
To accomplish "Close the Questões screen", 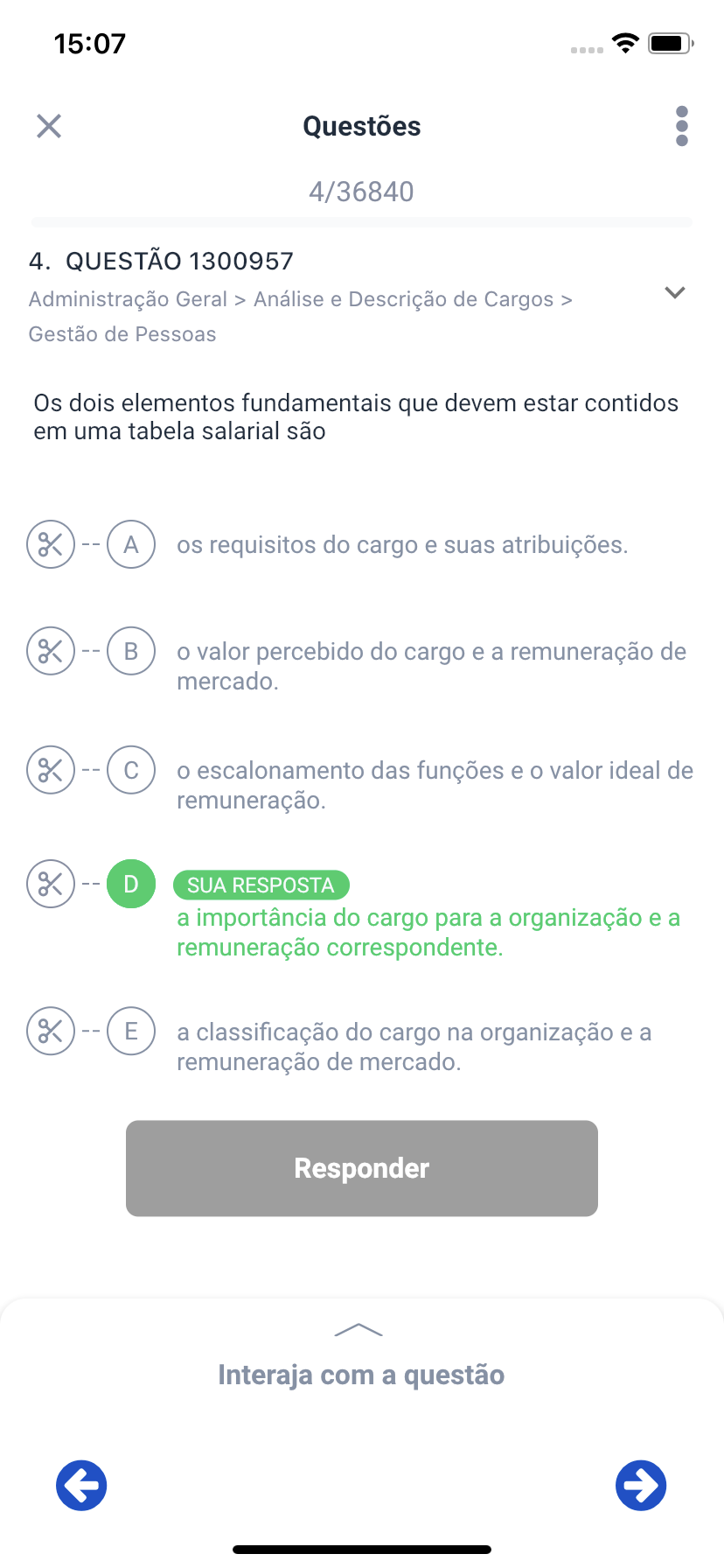I will coord(49,126).
